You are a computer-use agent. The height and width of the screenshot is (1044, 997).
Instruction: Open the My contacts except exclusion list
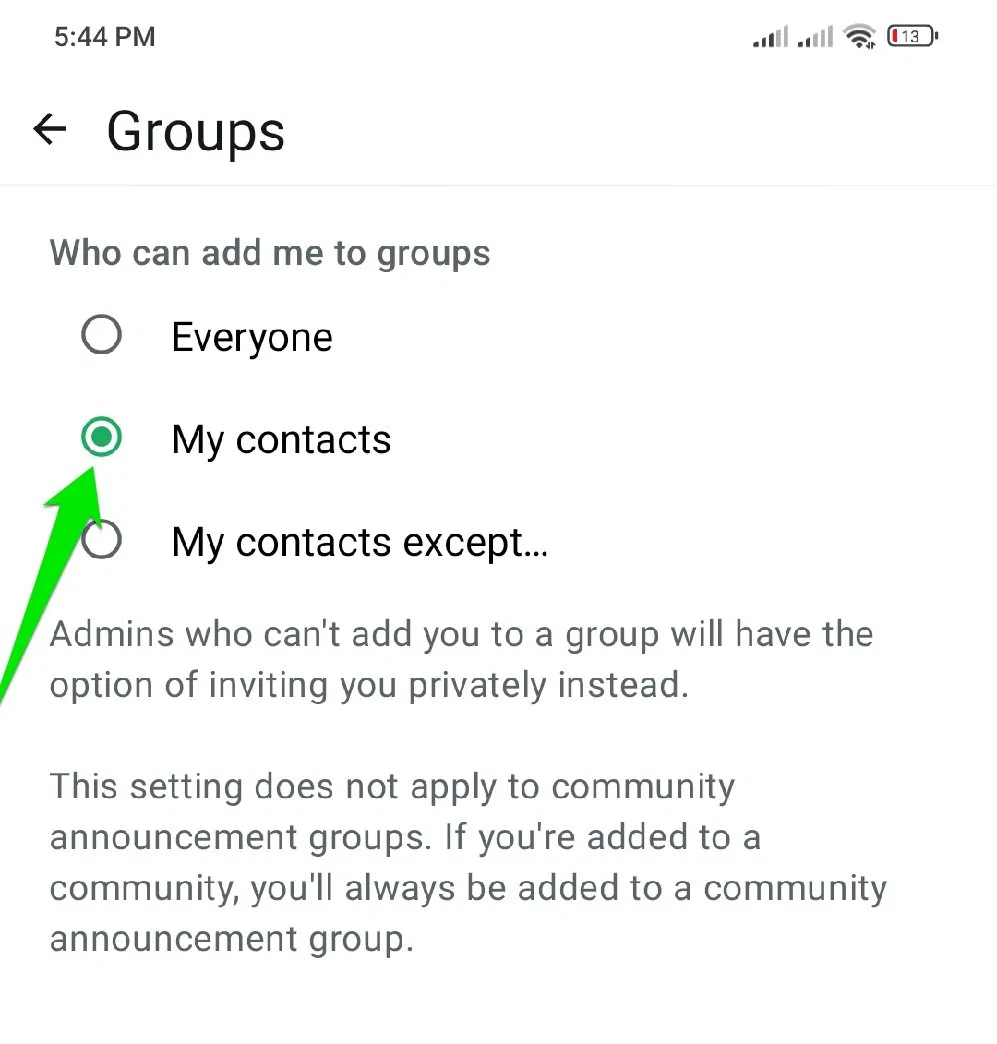358,541
